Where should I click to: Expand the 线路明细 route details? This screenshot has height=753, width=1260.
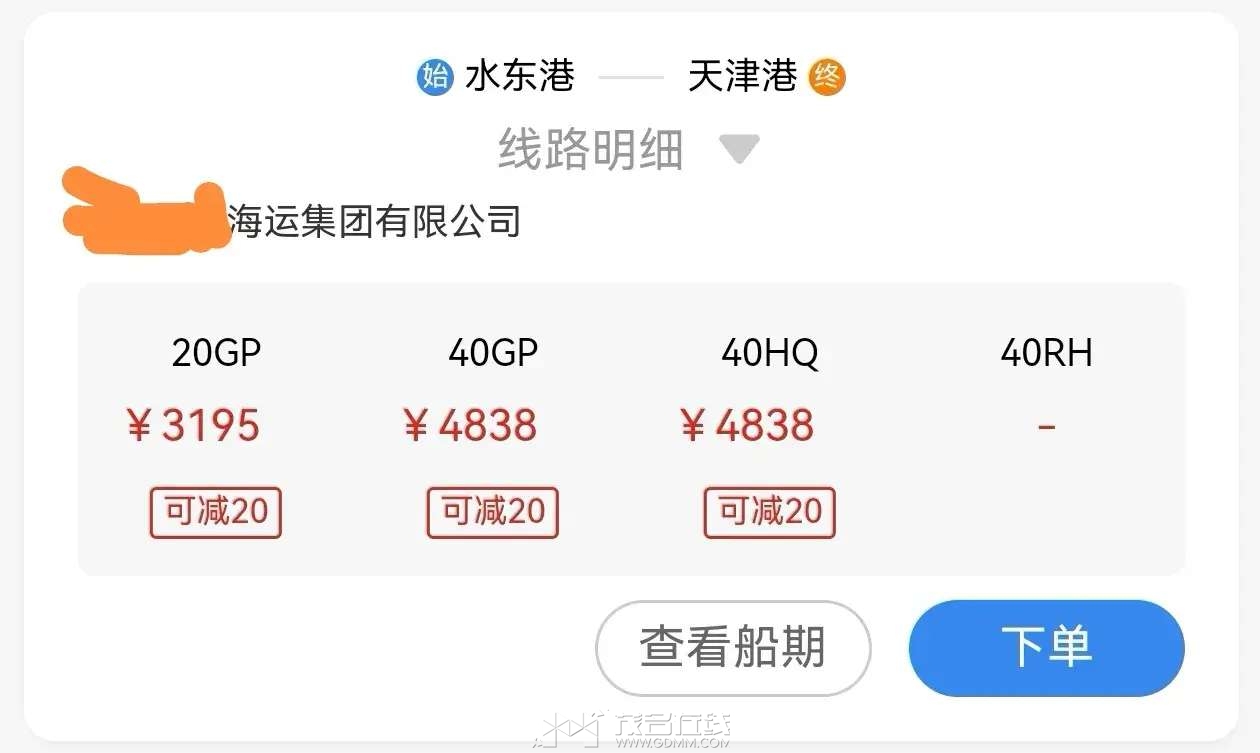coord(628,151)
